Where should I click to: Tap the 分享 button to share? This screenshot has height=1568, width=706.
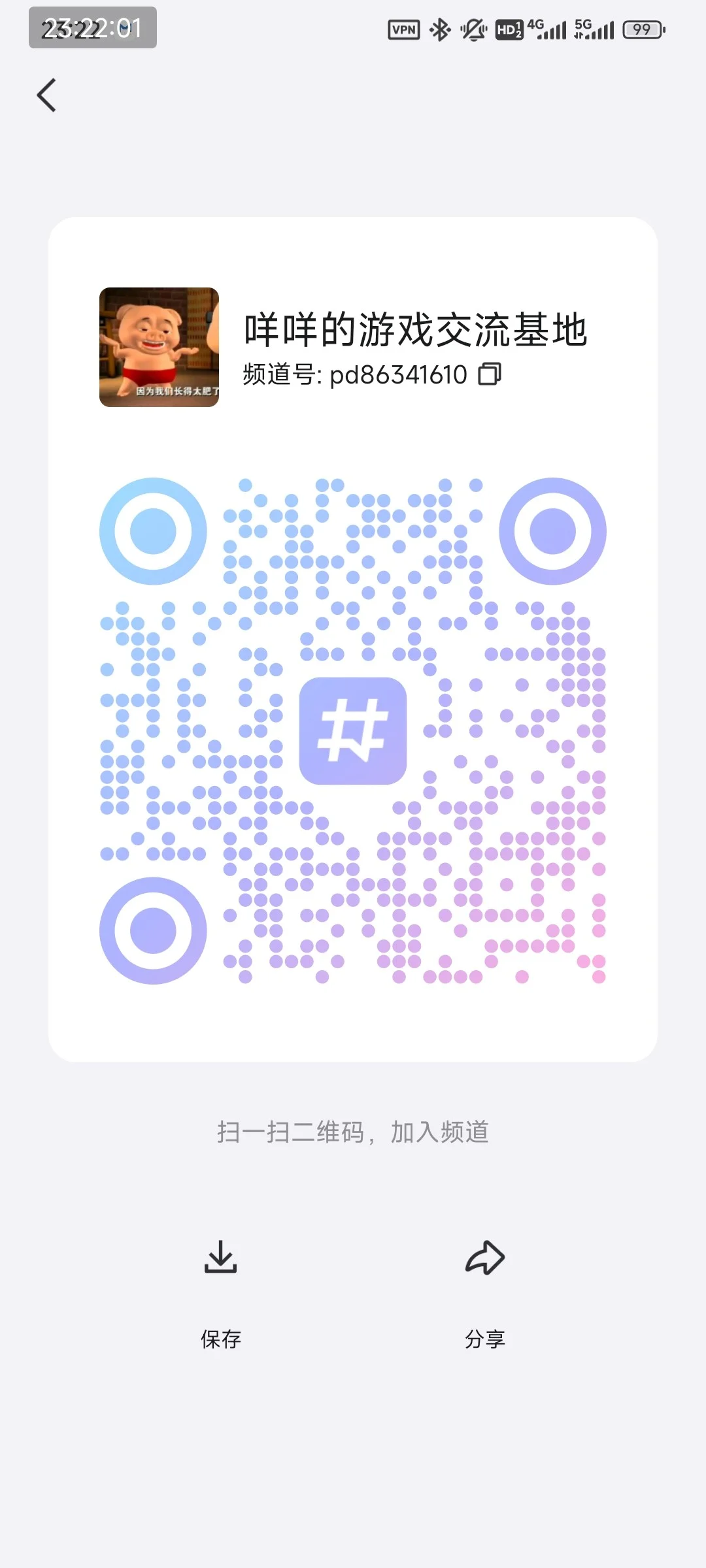484,1338
